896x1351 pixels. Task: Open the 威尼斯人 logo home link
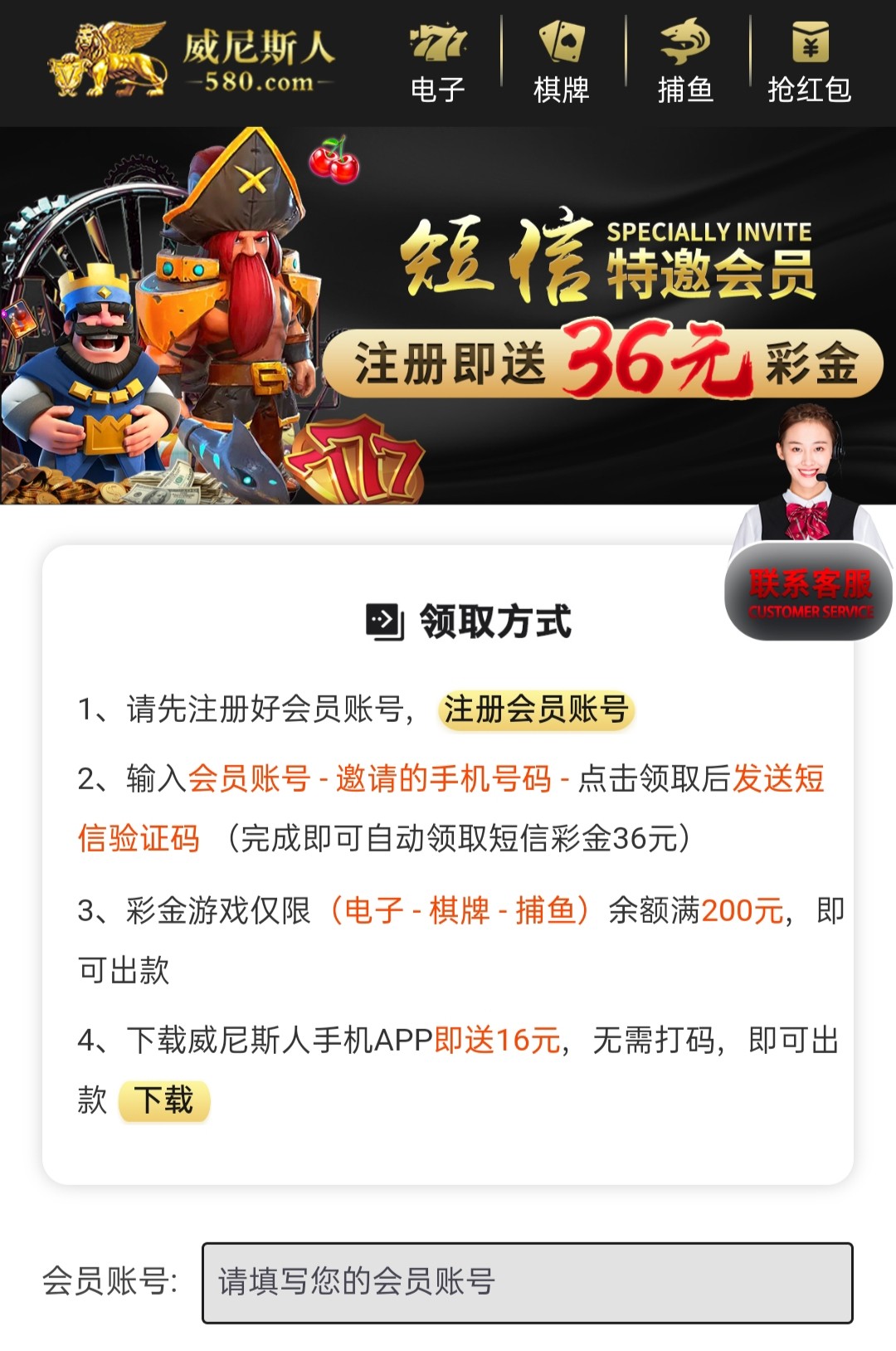click(192, 60)
